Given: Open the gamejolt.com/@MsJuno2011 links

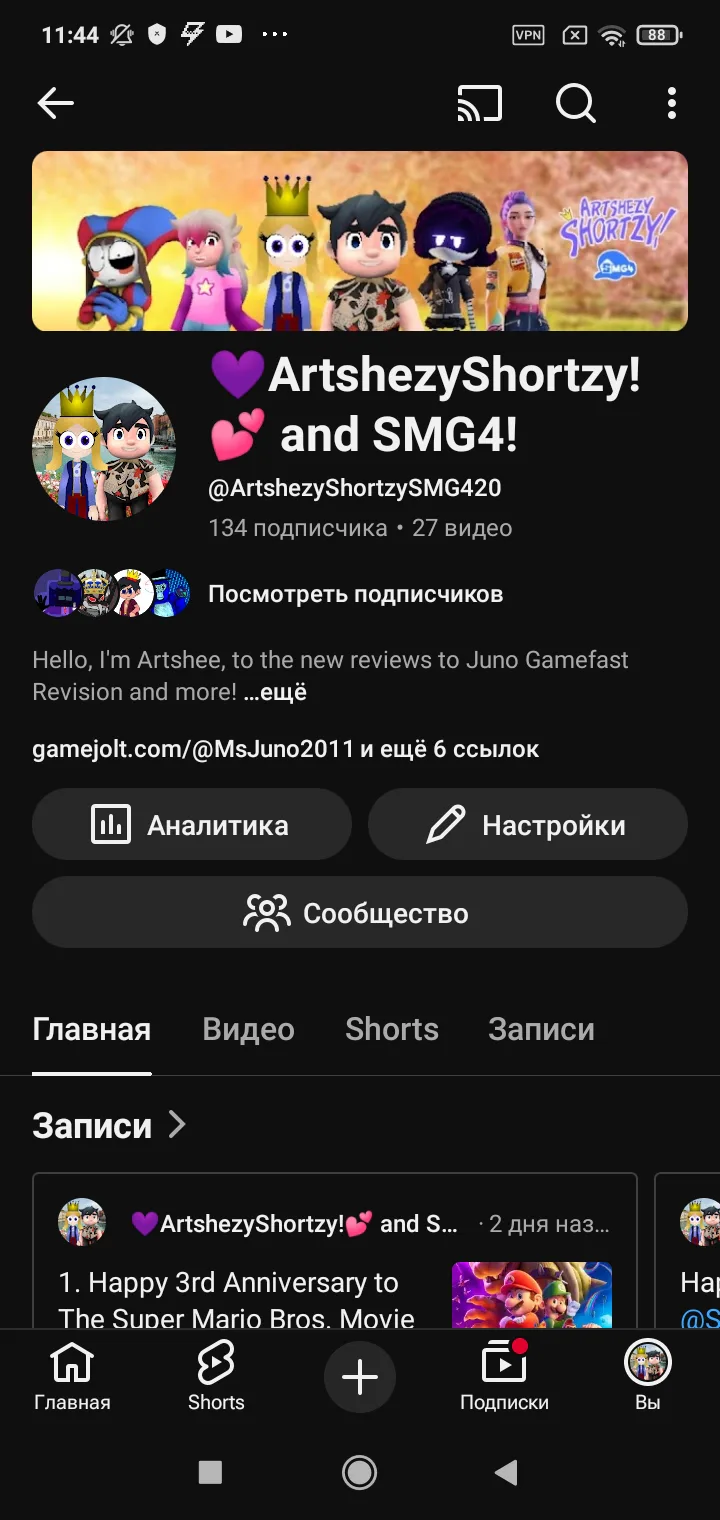Looking at the screenshot, I should 285,749.
